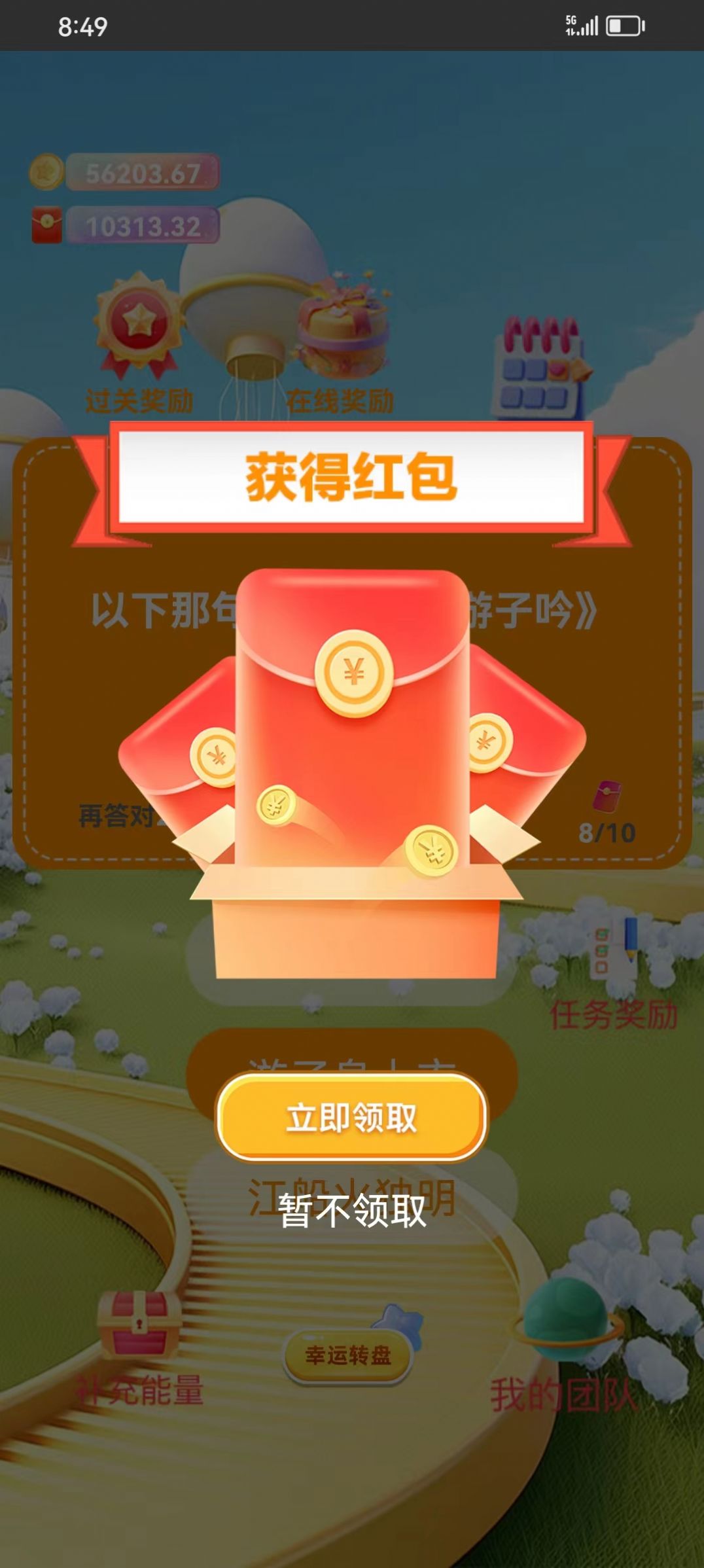The image size is (704, 1568).
Task: Claim the red packet with 立即领取
Action: click(x=351, y=1117)
